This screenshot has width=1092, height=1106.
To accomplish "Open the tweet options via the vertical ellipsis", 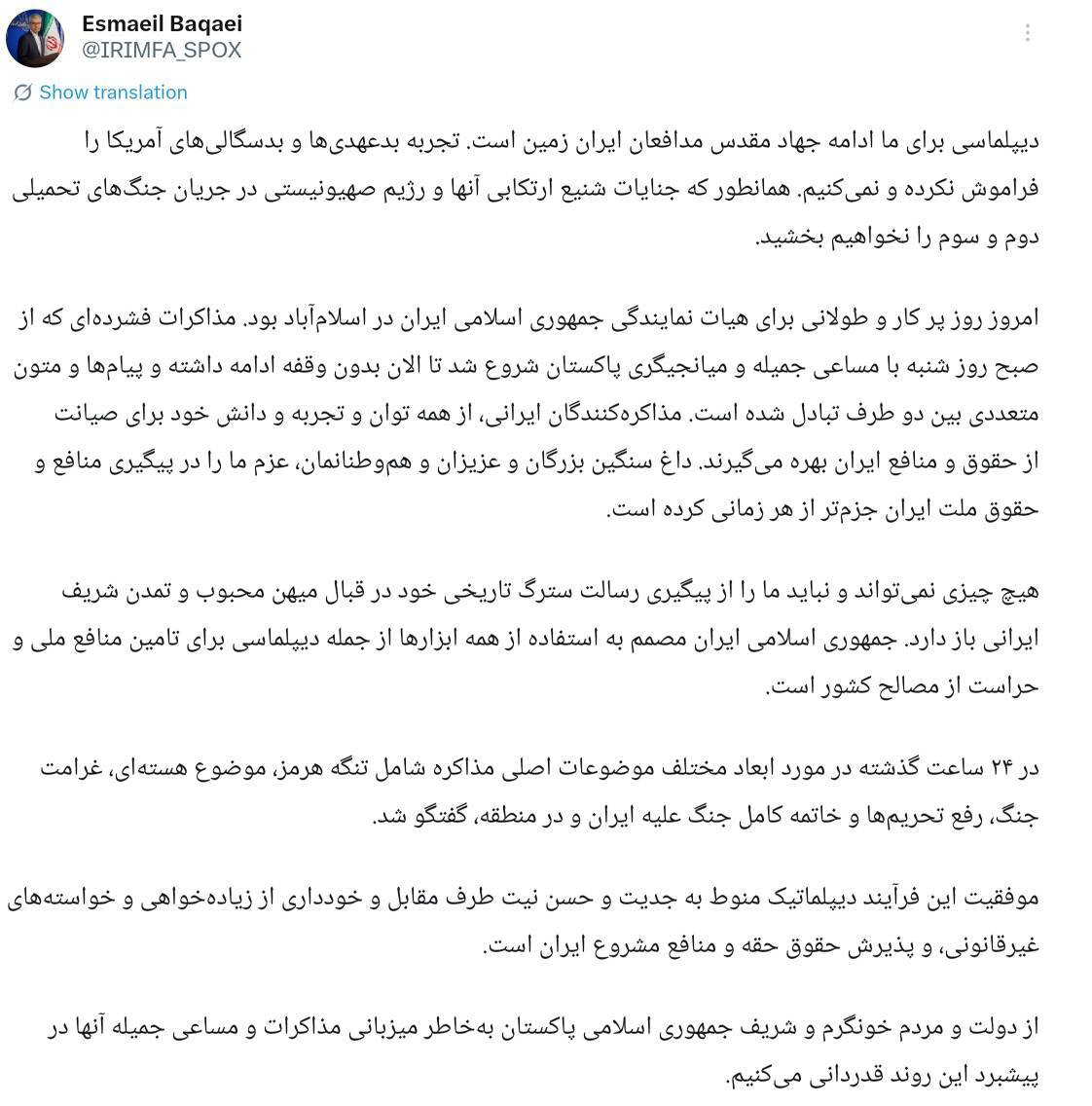I will (1028, 32).
